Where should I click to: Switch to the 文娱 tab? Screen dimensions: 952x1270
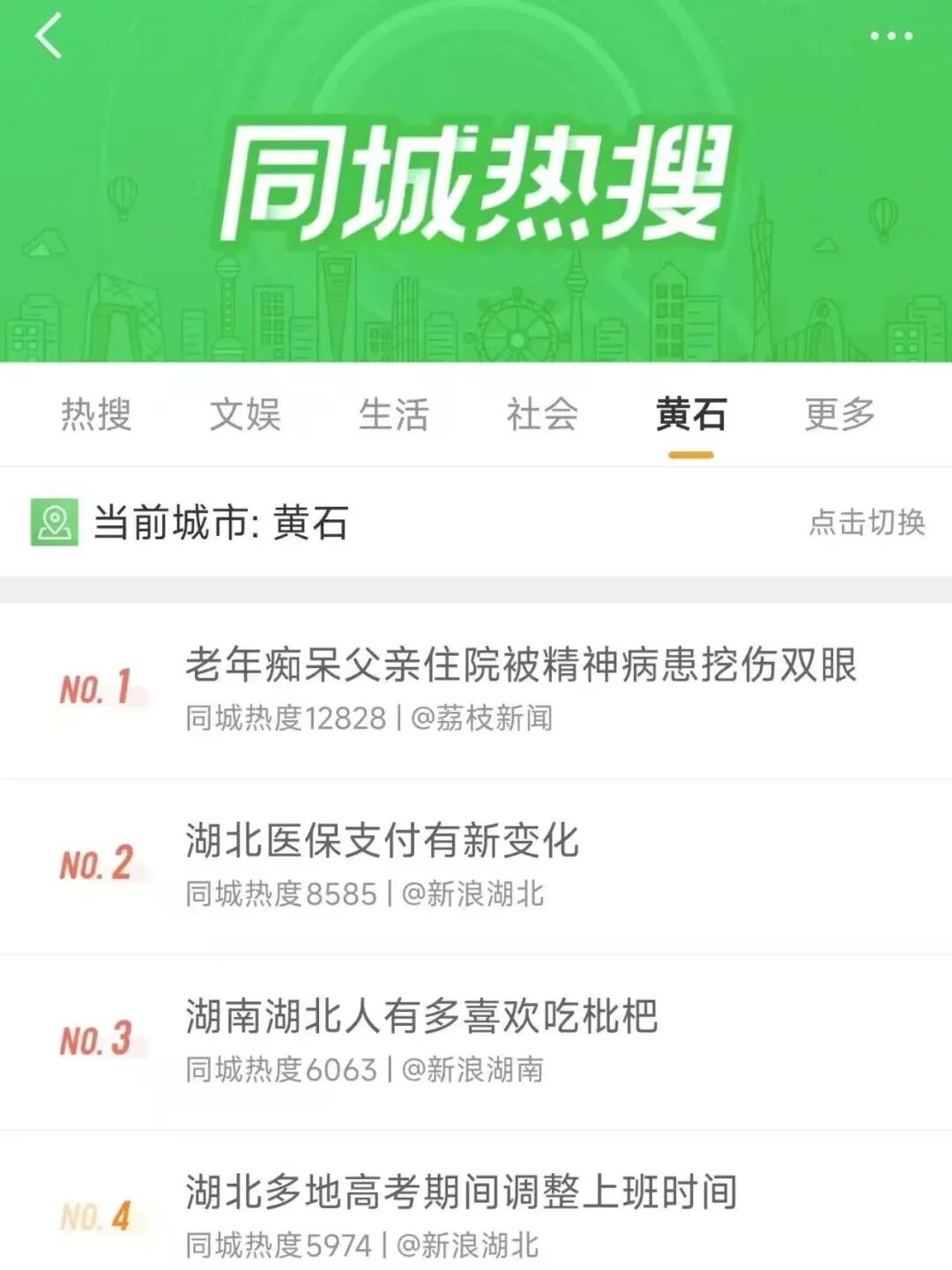[x=244, y=414]
